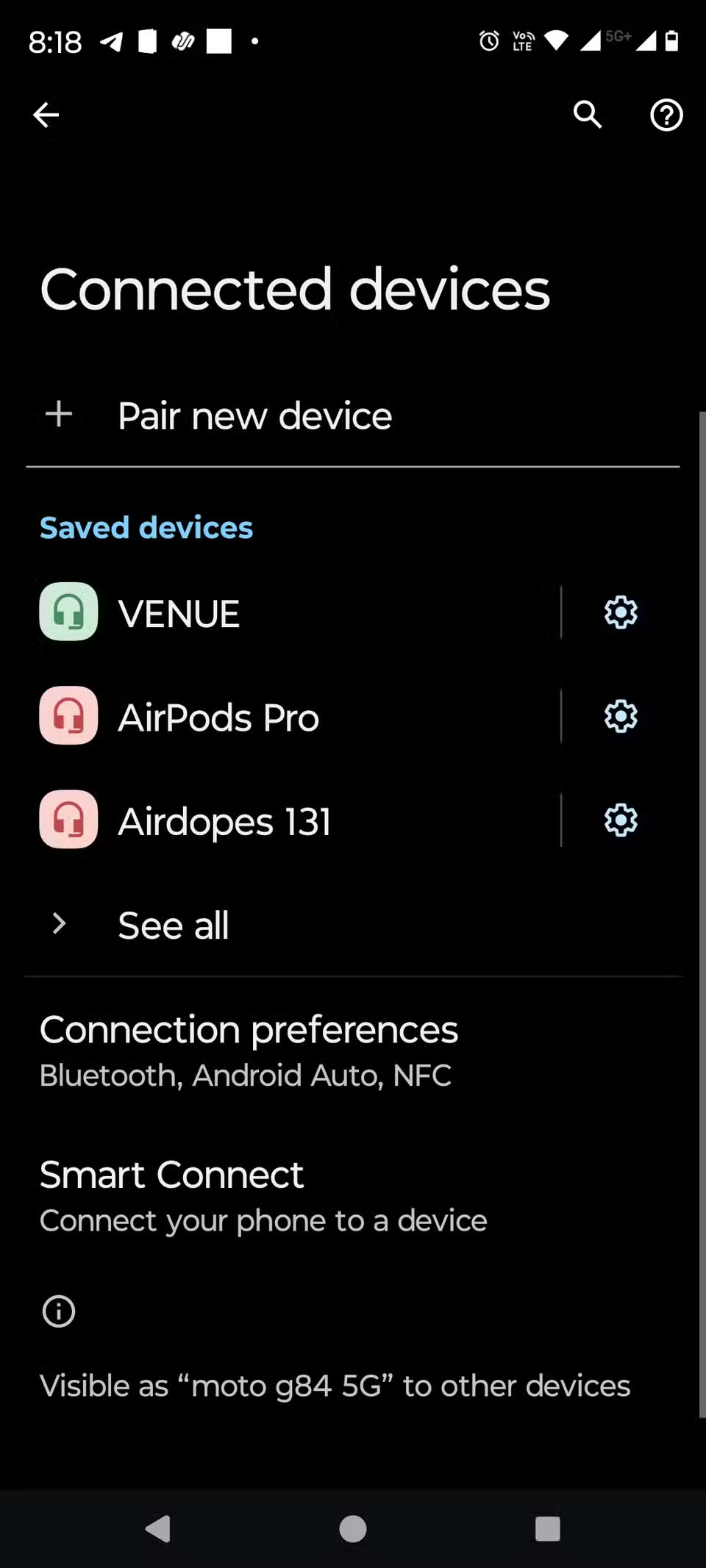Expand See all saved devices
The image size is (706, 1568).
174,925
